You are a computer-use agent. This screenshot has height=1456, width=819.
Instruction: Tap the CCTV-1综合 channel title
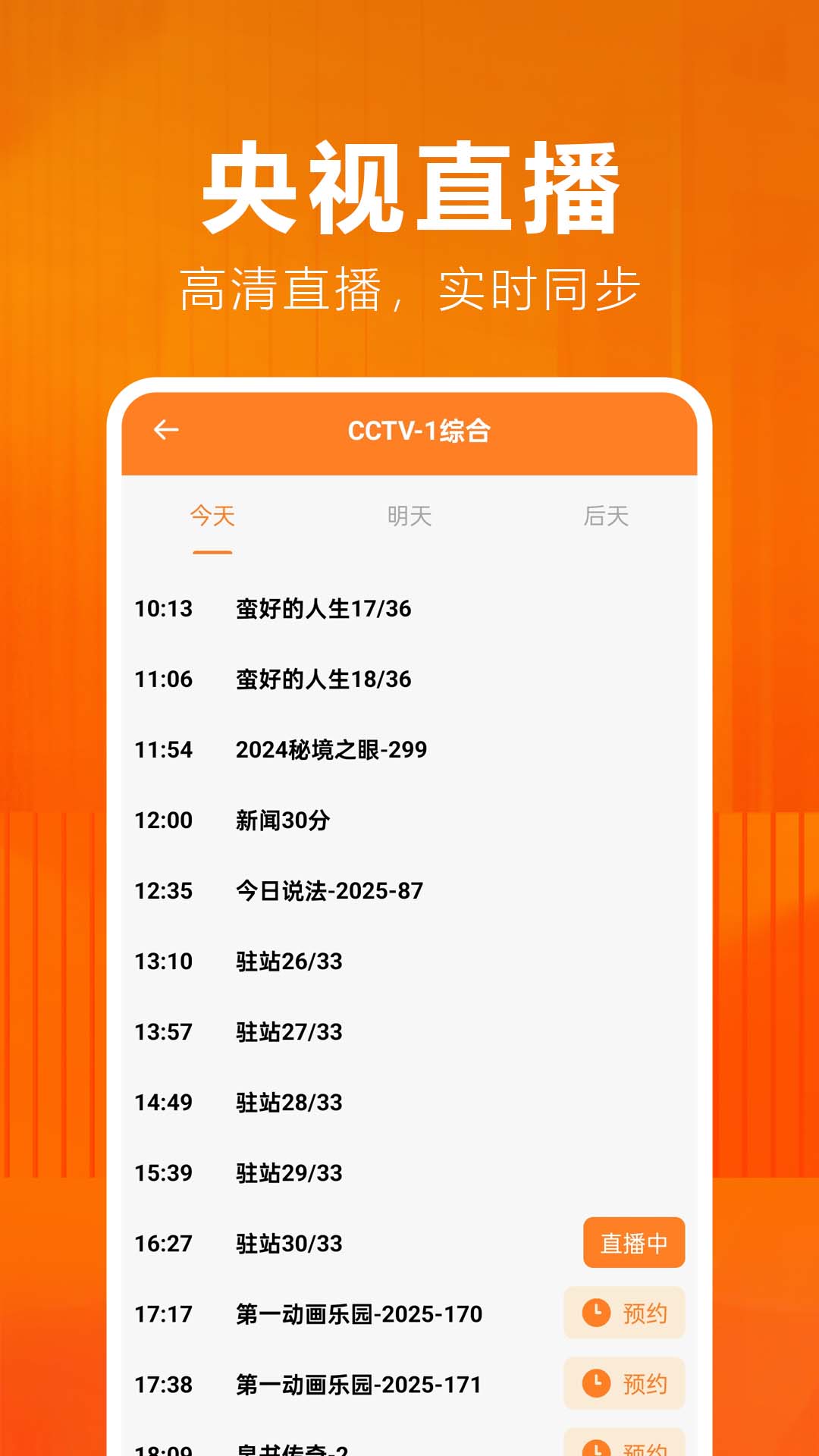(421, 430)
